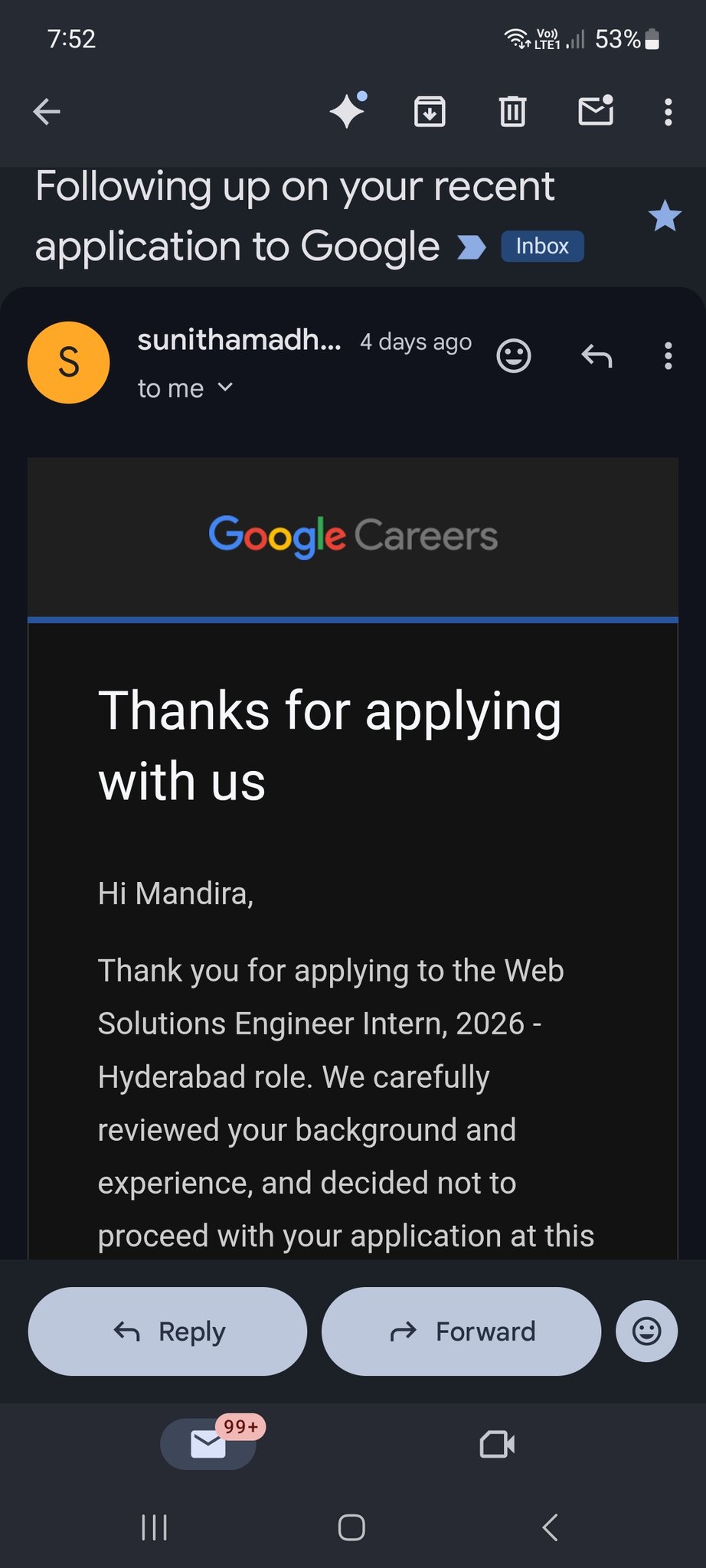Tap the Inbox label chip
This screenshot has width=706, height=1568.
542,247
